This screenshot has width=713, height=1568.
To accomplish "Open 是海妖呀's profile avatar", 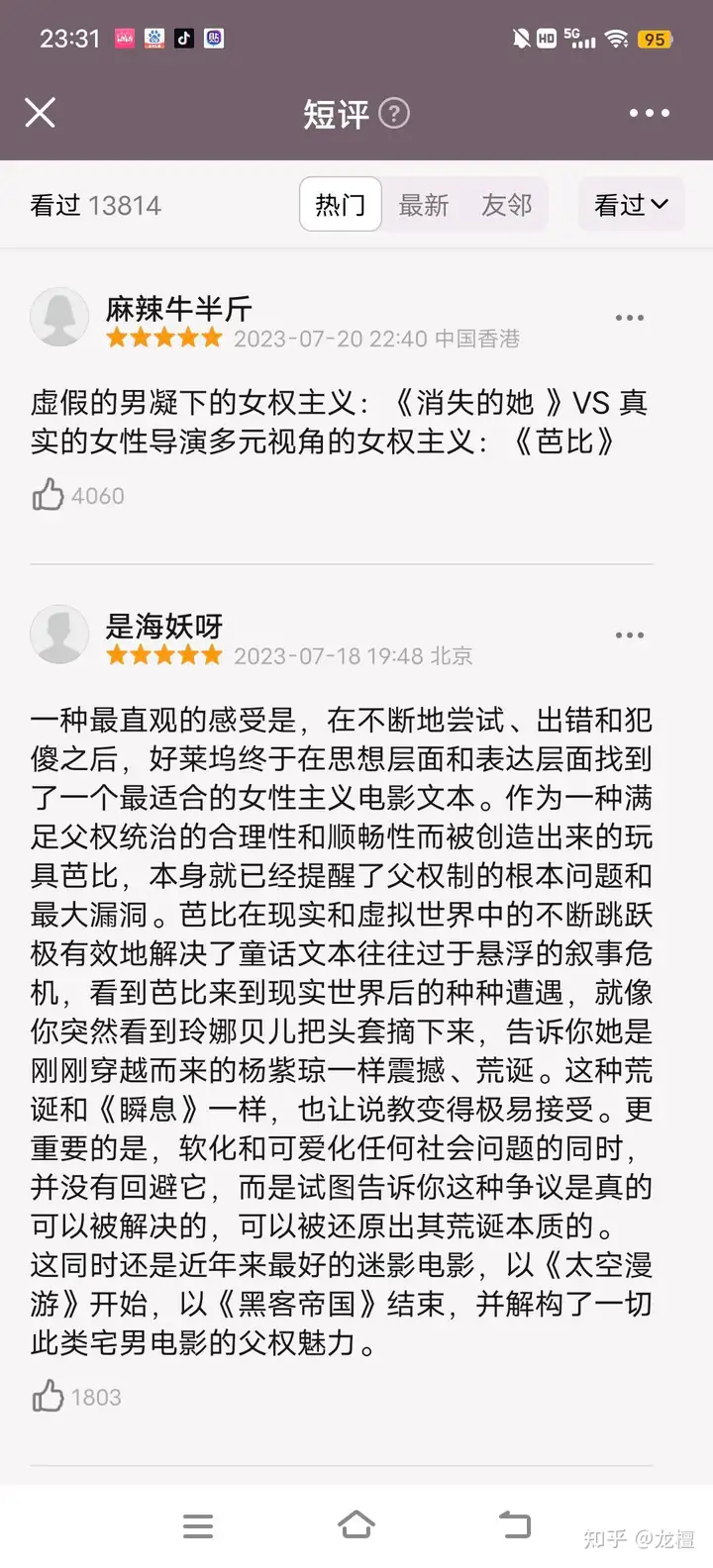I will [59, 635].
